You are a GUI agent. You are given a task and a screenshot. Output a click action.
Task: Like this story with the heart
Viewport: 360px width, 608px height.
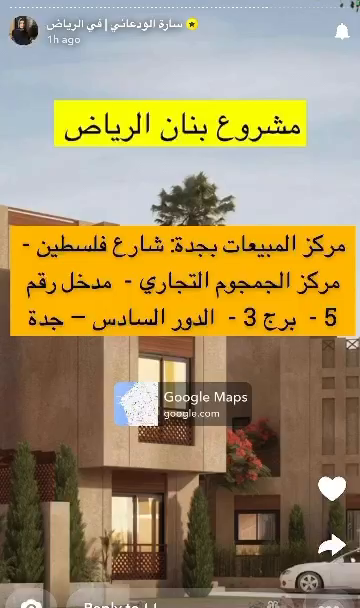click(x=332, y=488)
